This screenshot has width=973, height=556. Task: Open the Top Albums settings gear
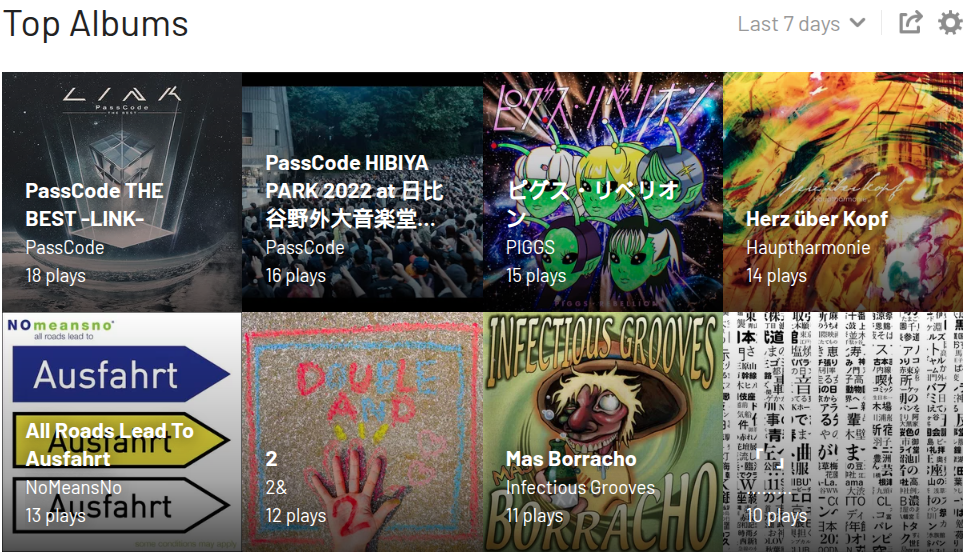point(950,23)
